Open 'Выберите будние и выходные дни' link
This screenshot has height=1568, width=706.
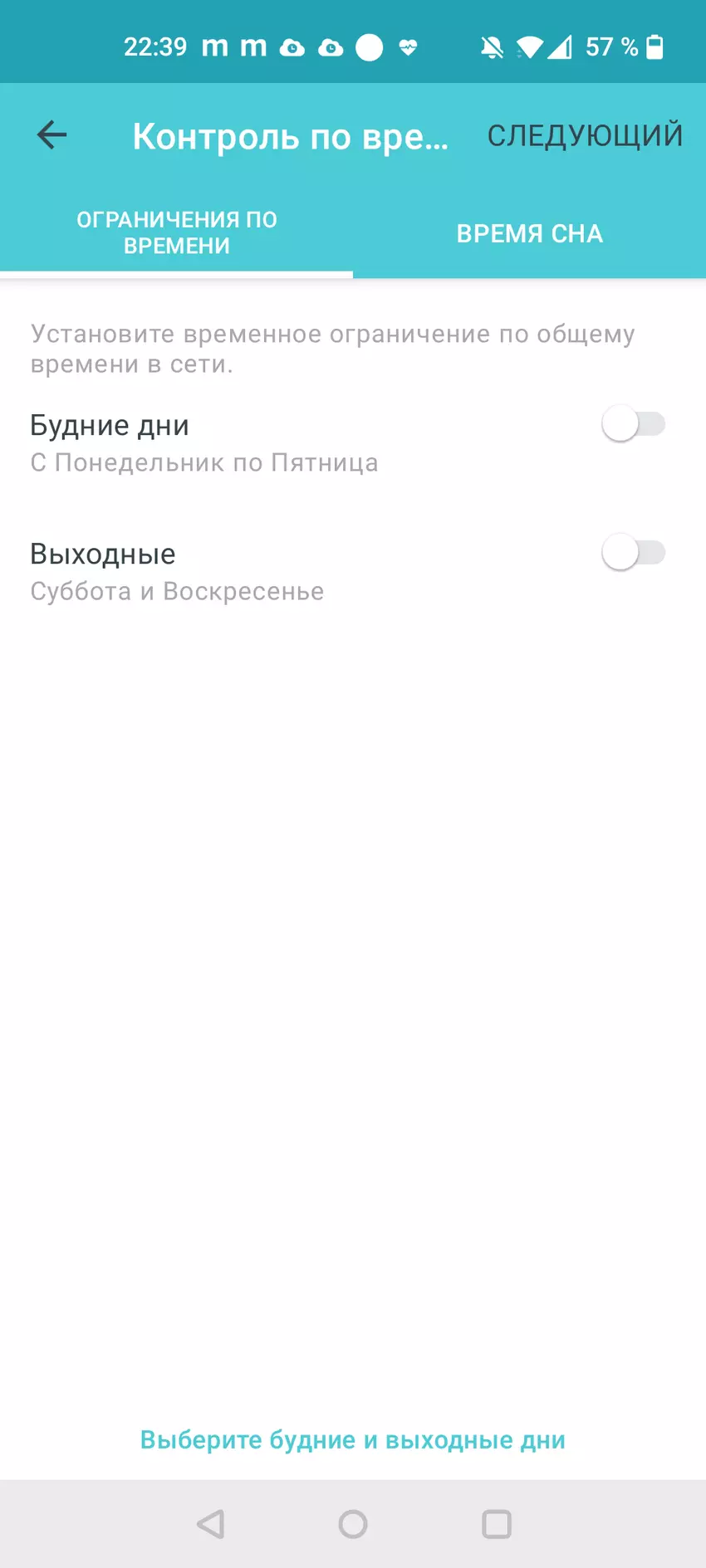point(352,1439)
